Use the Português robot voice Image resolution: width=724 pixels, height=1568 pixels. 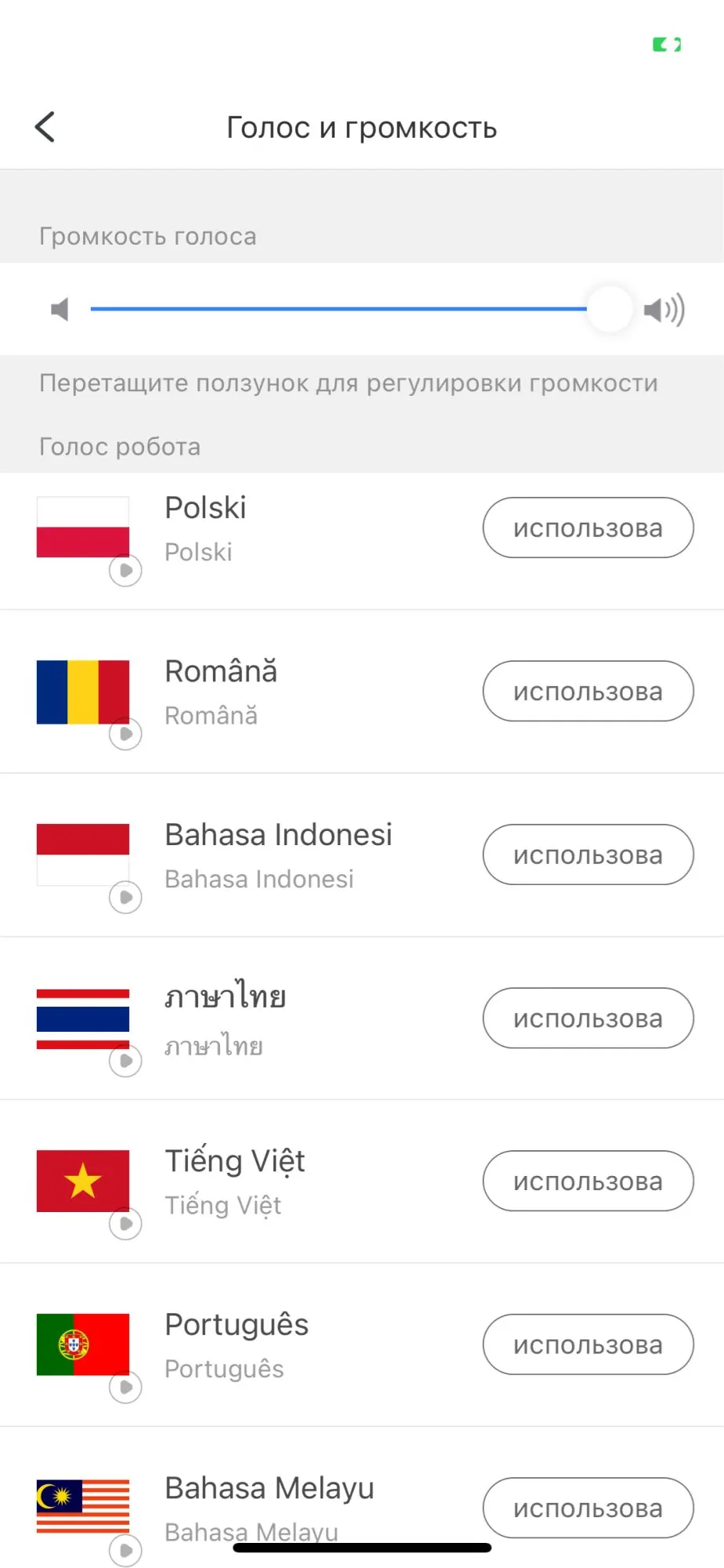[588, 1345]
